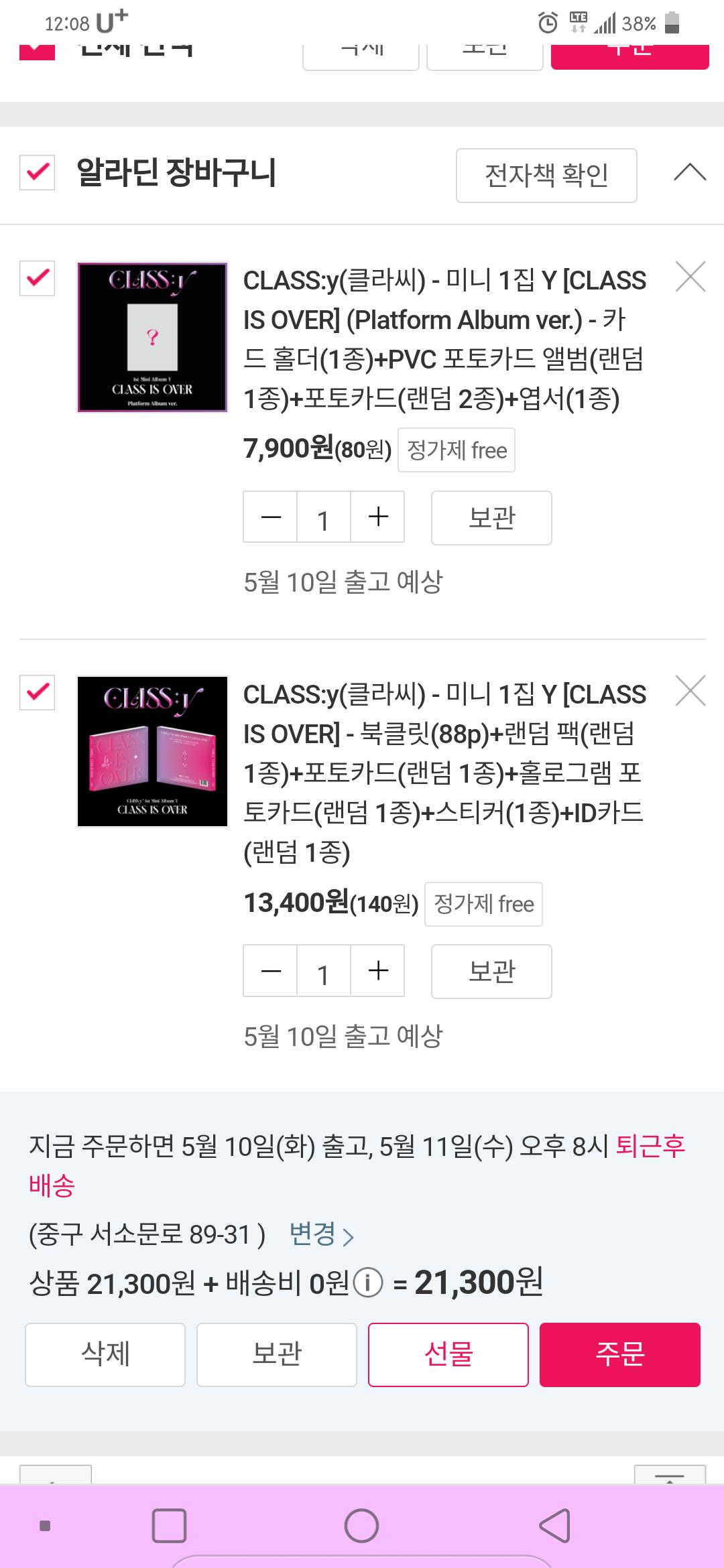Tap 보관 for the 7,900원 album
This screenshot has height=1568, width=724.
pyautogui.click(x=491, y=518)
